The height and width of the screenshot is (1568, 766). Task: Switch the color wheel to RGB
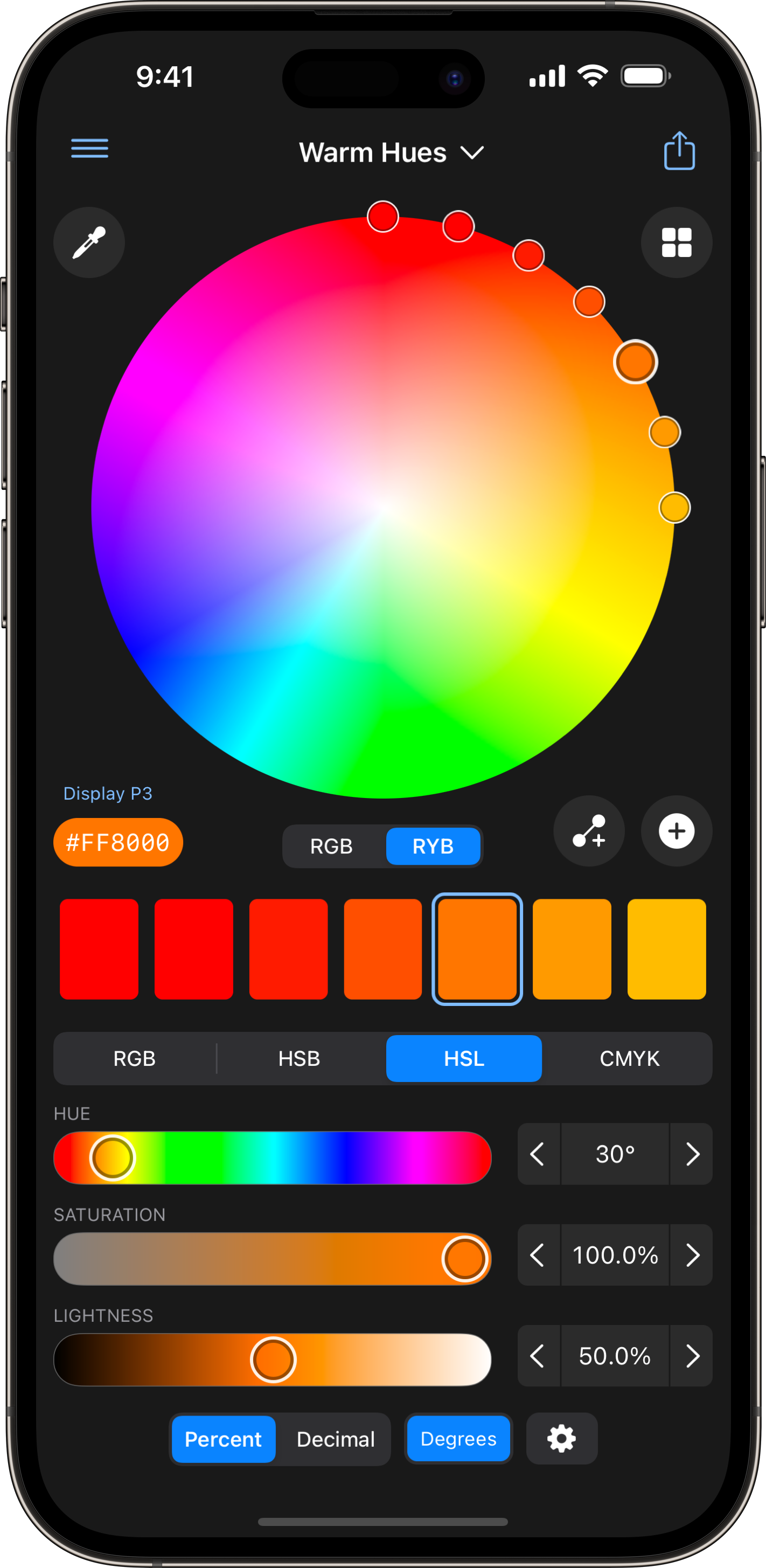(332, 846)
